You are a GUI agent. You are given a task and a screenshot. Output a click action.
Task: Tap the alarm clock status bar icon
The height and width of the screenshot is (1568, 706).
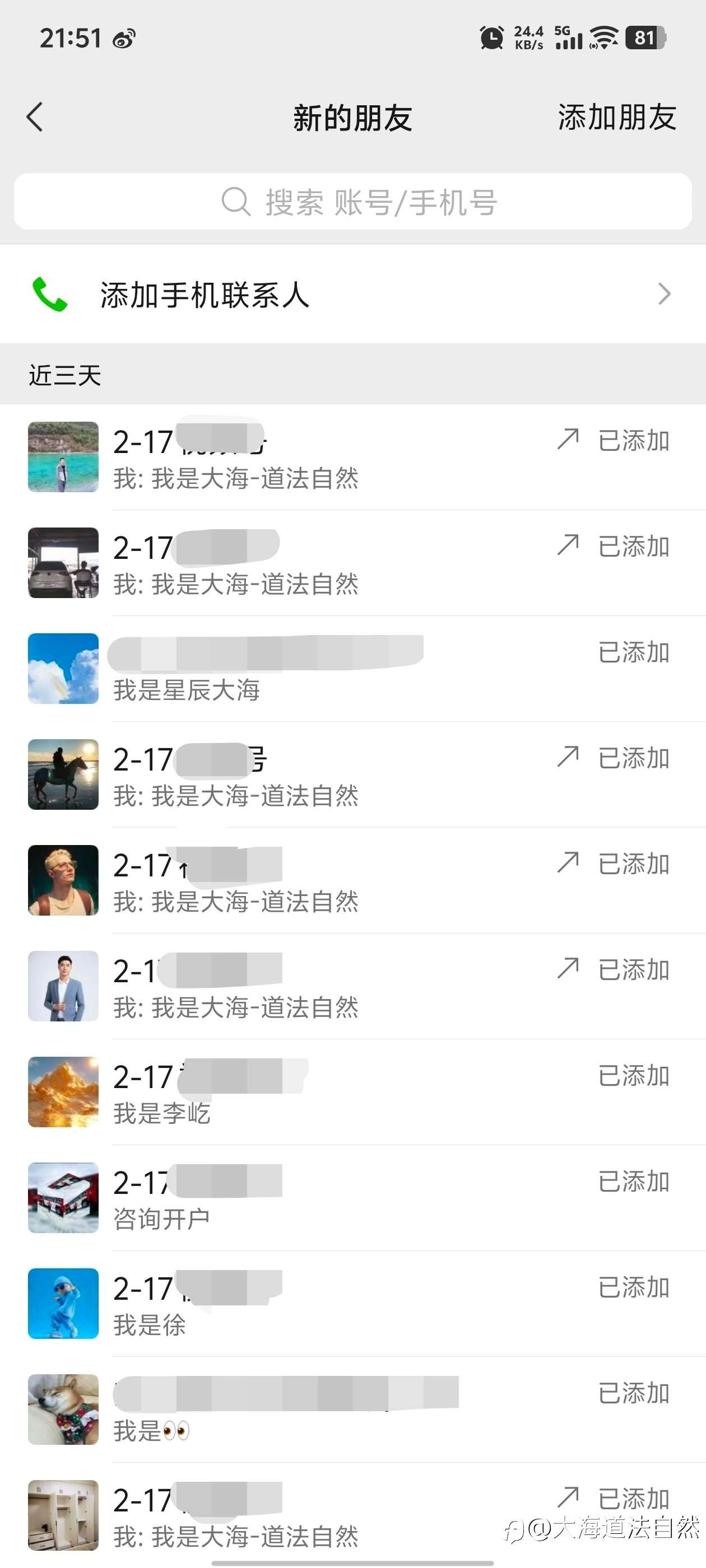click(x=491, y=38)
